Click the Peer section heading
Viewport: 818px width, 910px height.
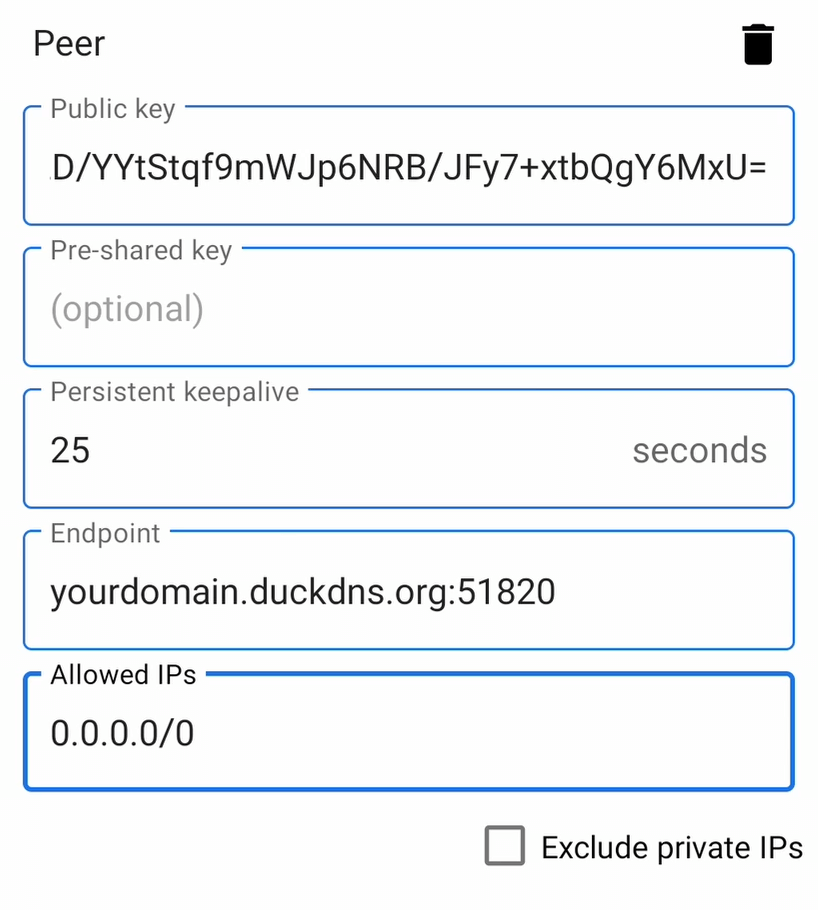pos(68,43)
